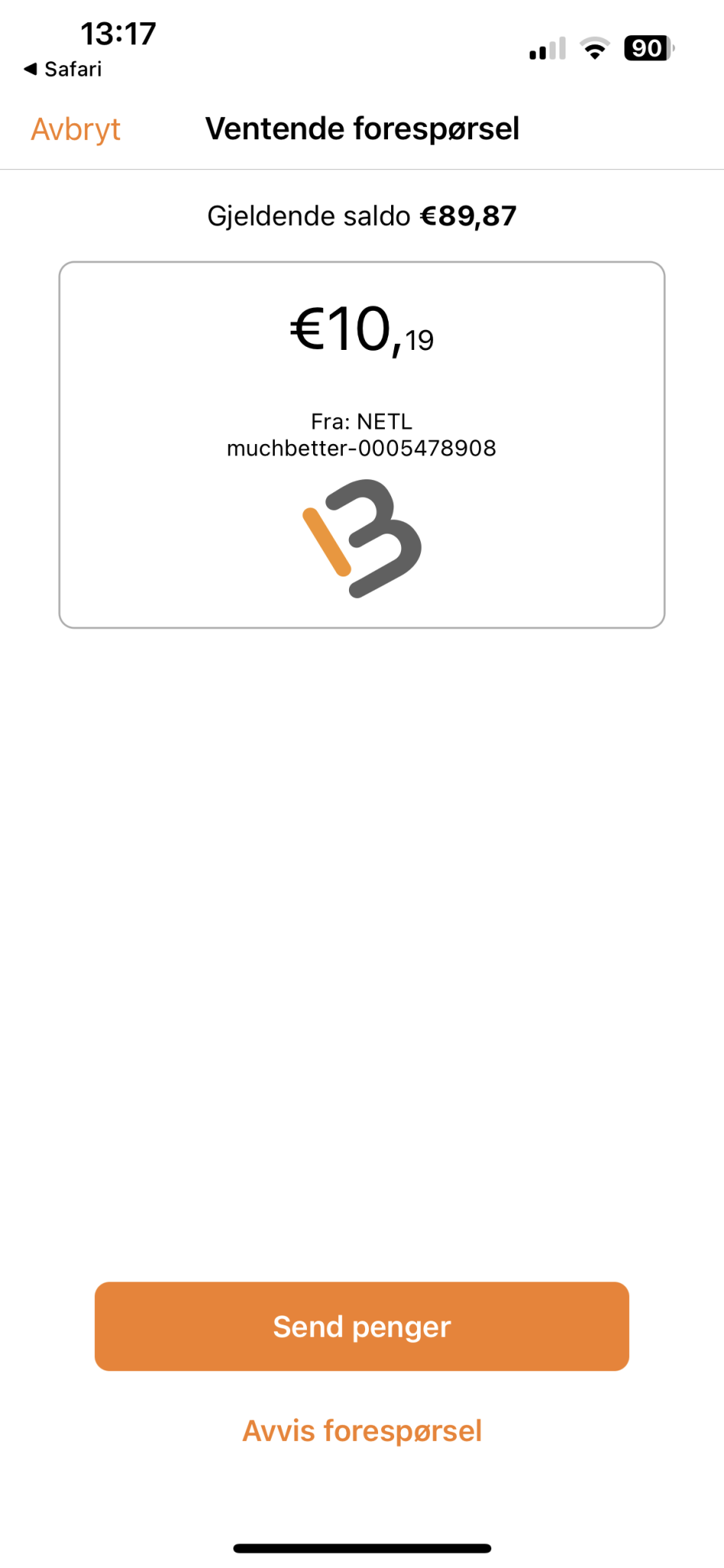Return to Safari via back link
The height and width of the screenshot is (1568, 724).
(63, 69)
